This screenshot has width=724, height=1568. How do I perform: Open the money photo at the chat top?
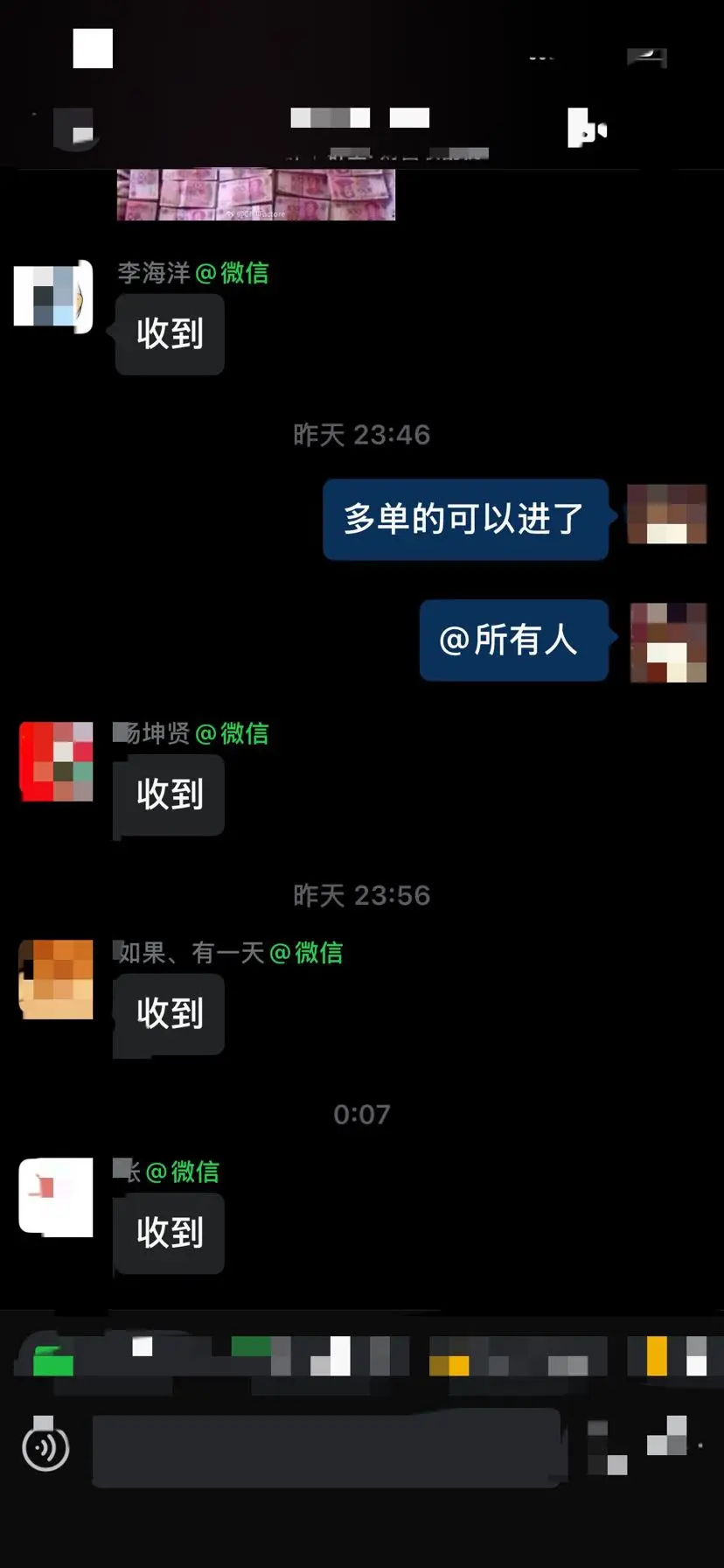pos(258,192)
